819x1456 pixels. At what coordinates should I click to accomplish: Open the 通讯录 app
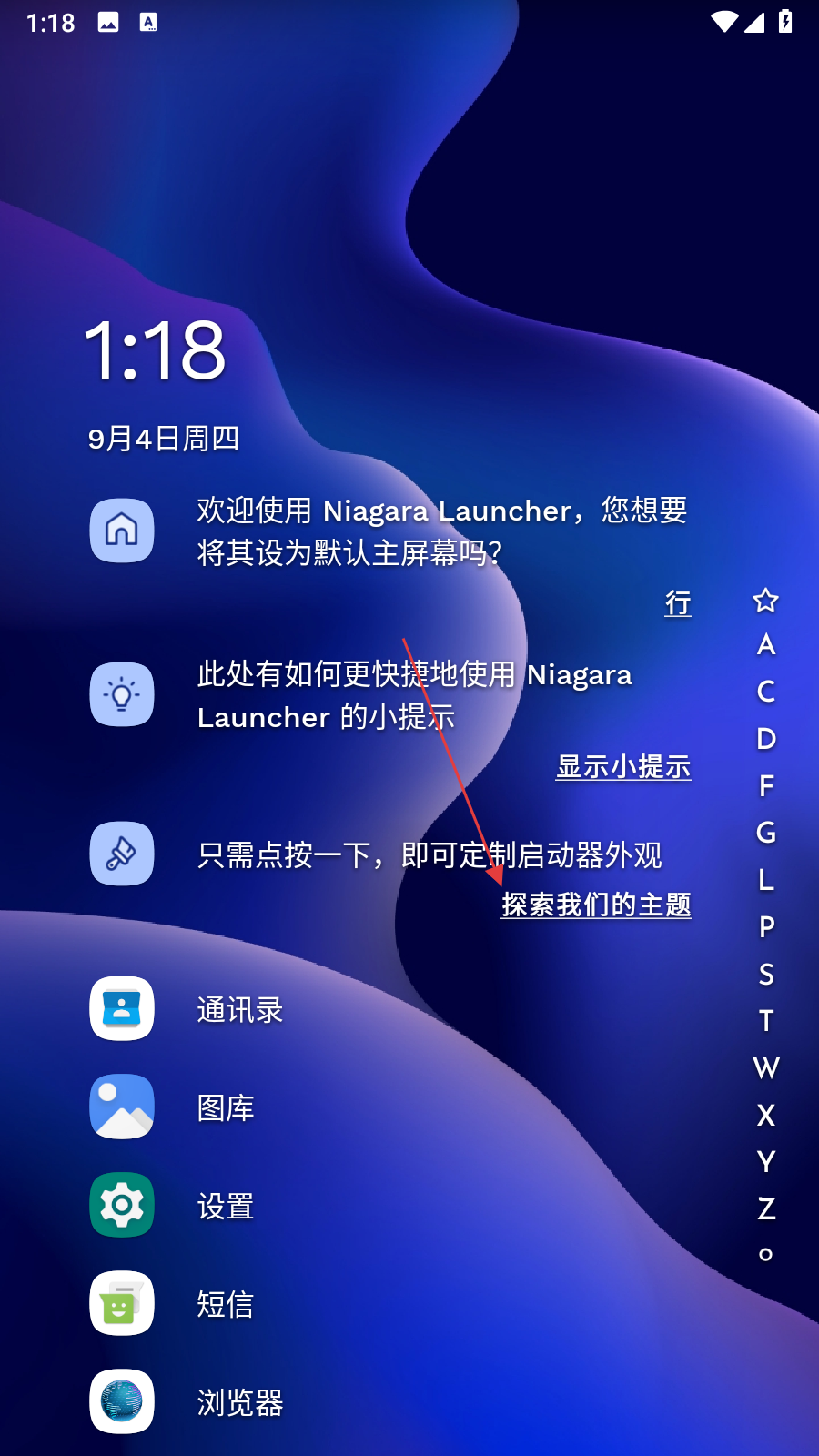click(240, 1009)
